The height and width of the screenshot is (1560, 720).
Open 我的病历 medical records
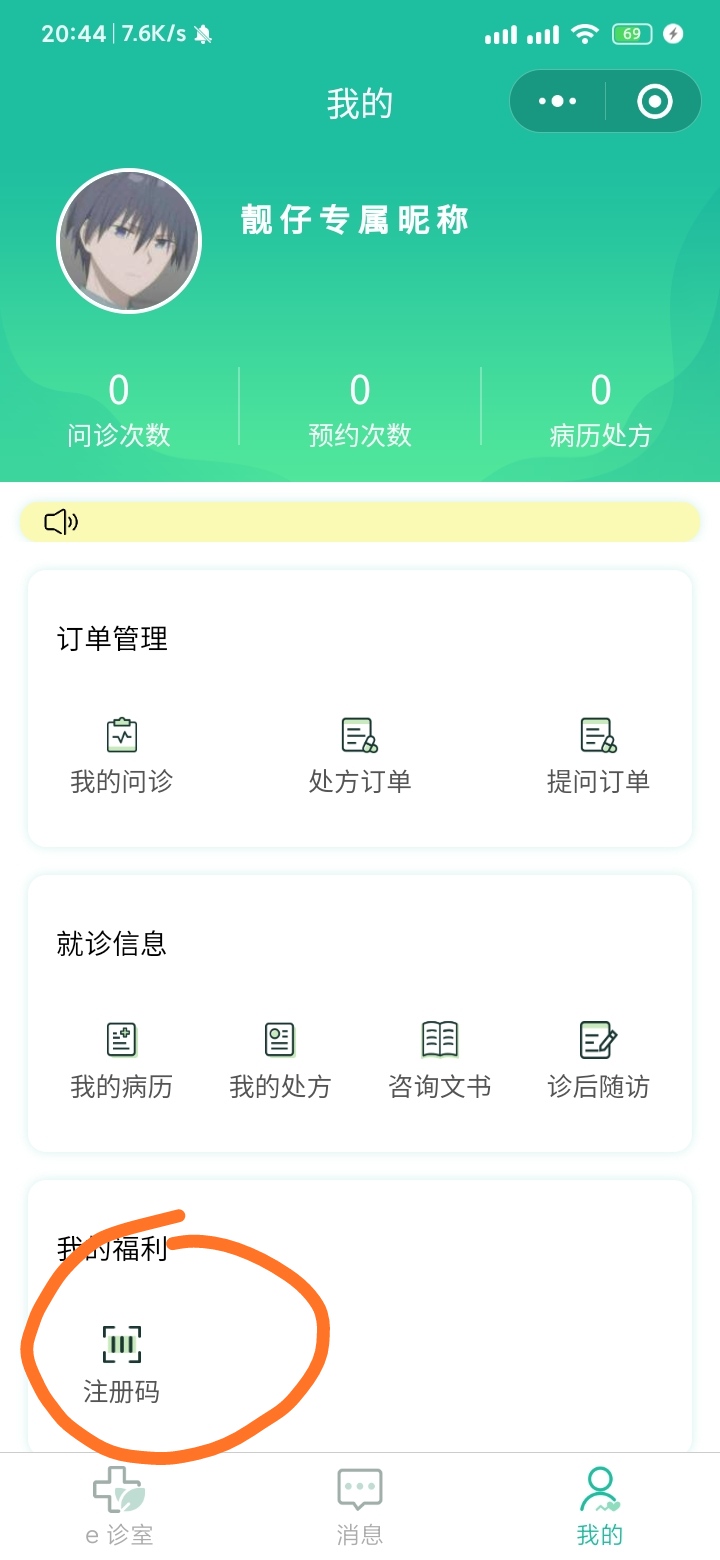(121, 1060)
